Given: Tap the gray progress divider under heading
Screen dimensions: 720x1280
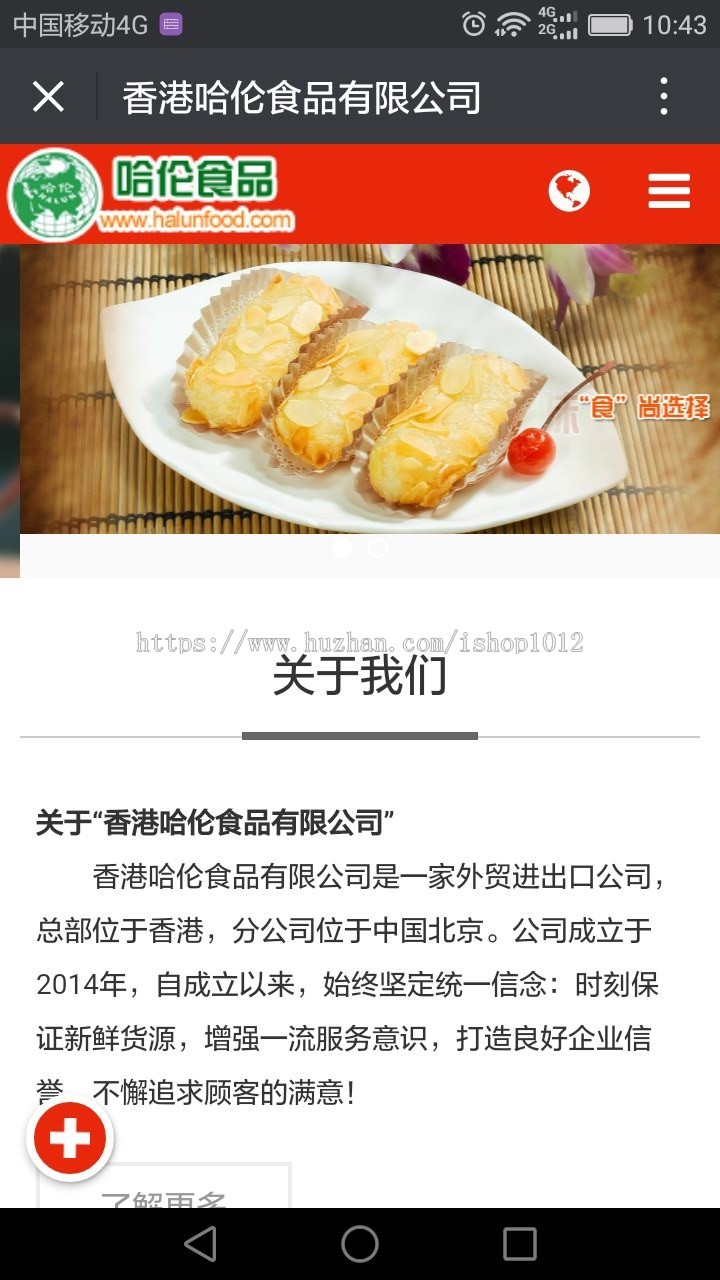Looking at the screenshot, I should point(360,737).
